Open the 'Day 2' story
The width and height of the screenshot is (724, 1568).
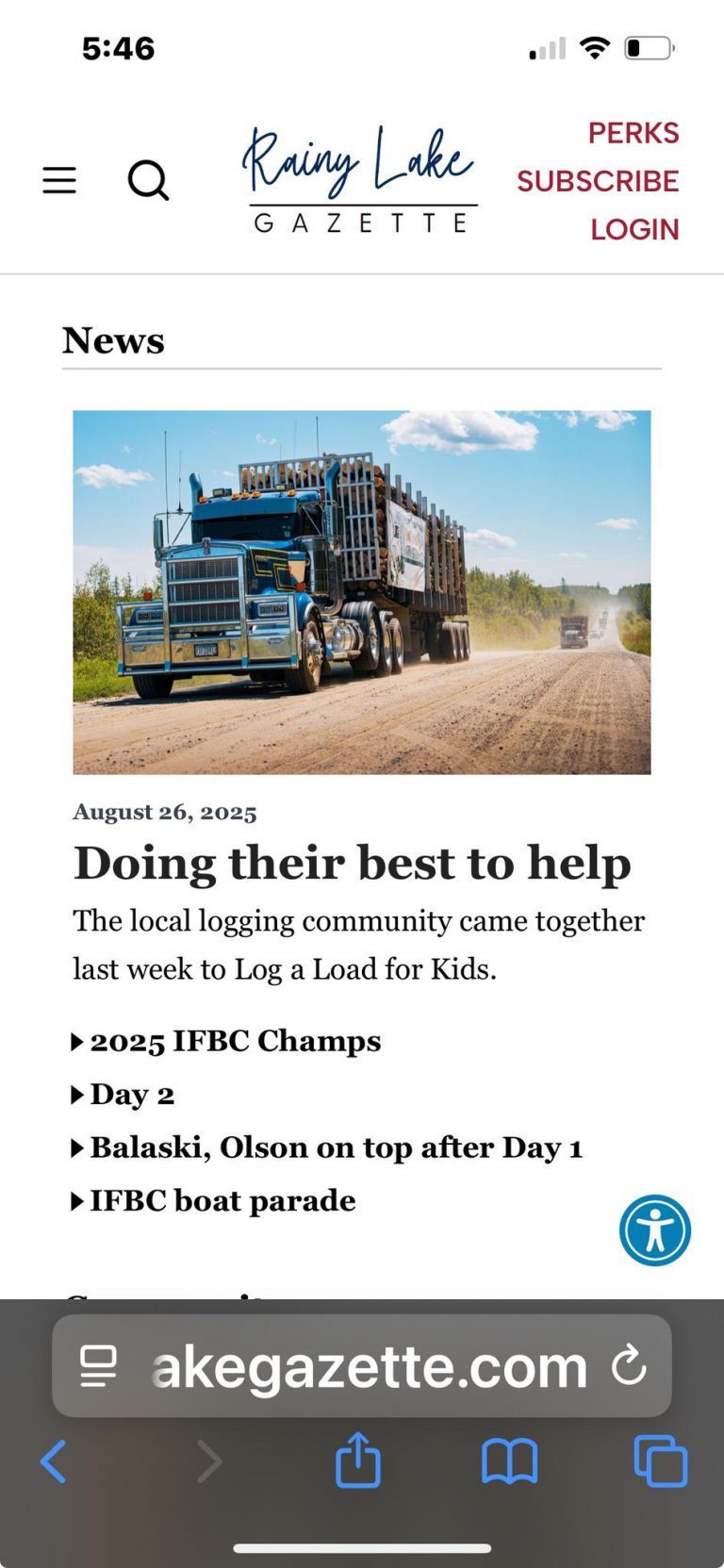(132, 1095)
